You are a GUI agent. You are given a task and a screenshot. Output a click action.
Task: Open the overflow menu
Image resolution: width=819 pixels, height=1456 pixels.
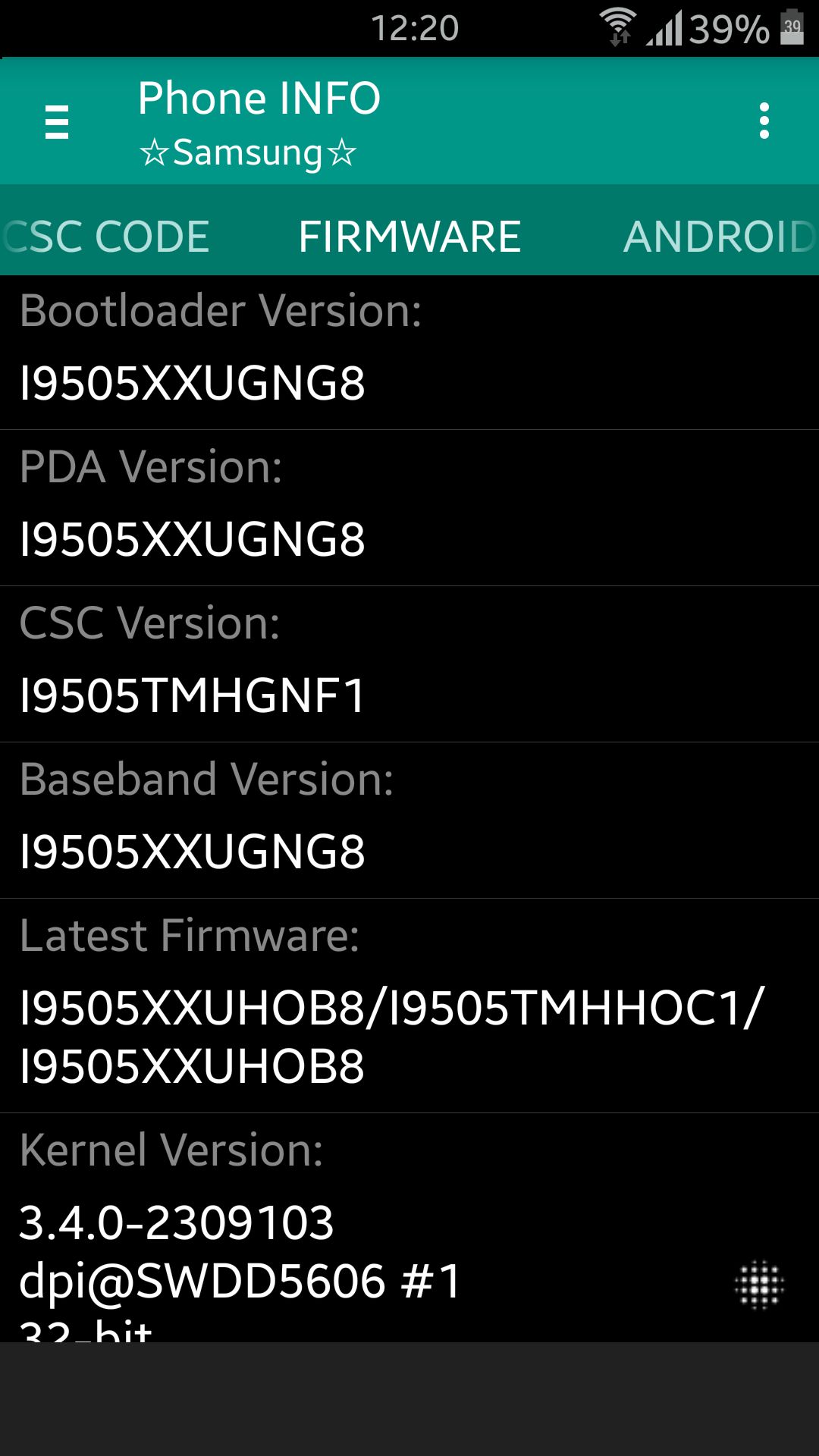pos(764,121)
